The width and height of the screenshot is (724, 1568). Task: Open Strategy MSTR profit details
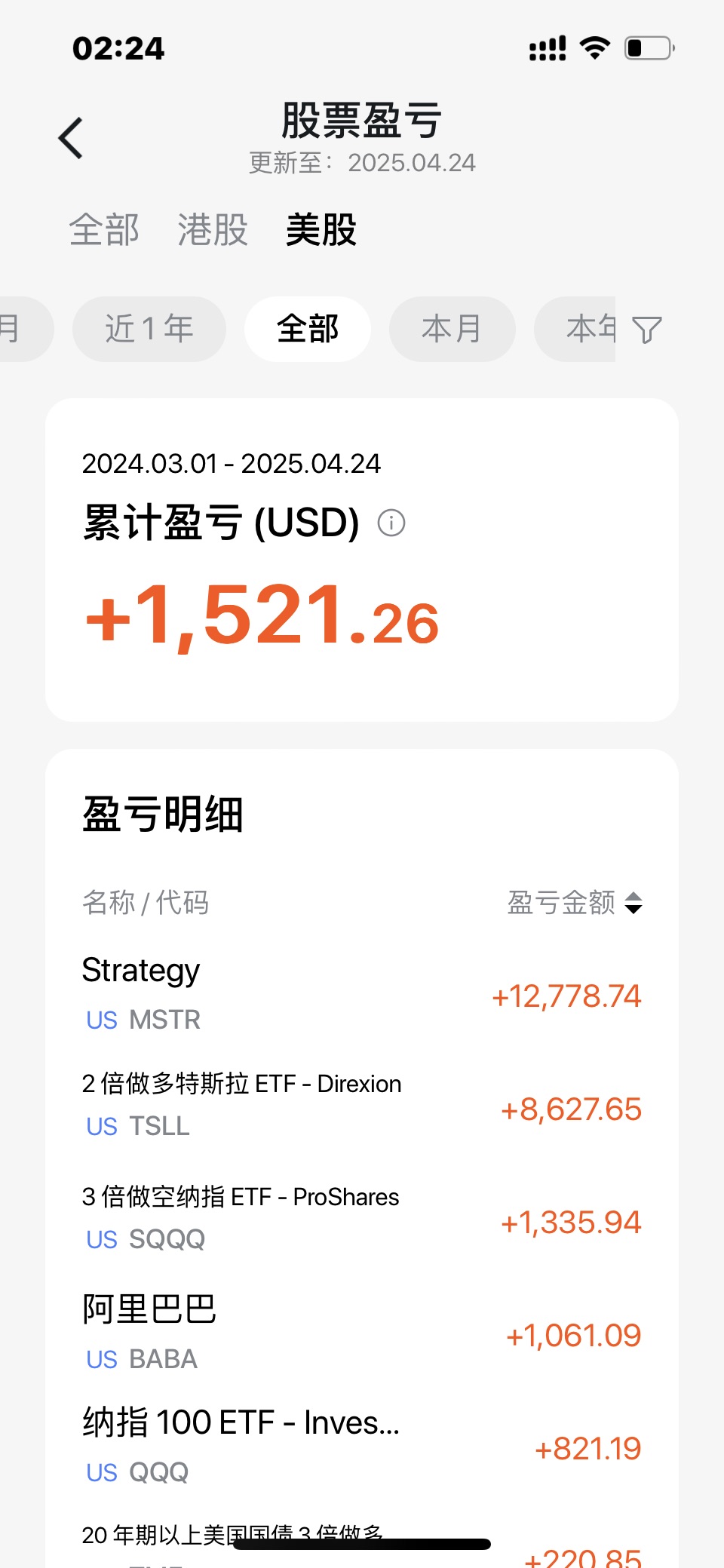click(x=362, y=995)
